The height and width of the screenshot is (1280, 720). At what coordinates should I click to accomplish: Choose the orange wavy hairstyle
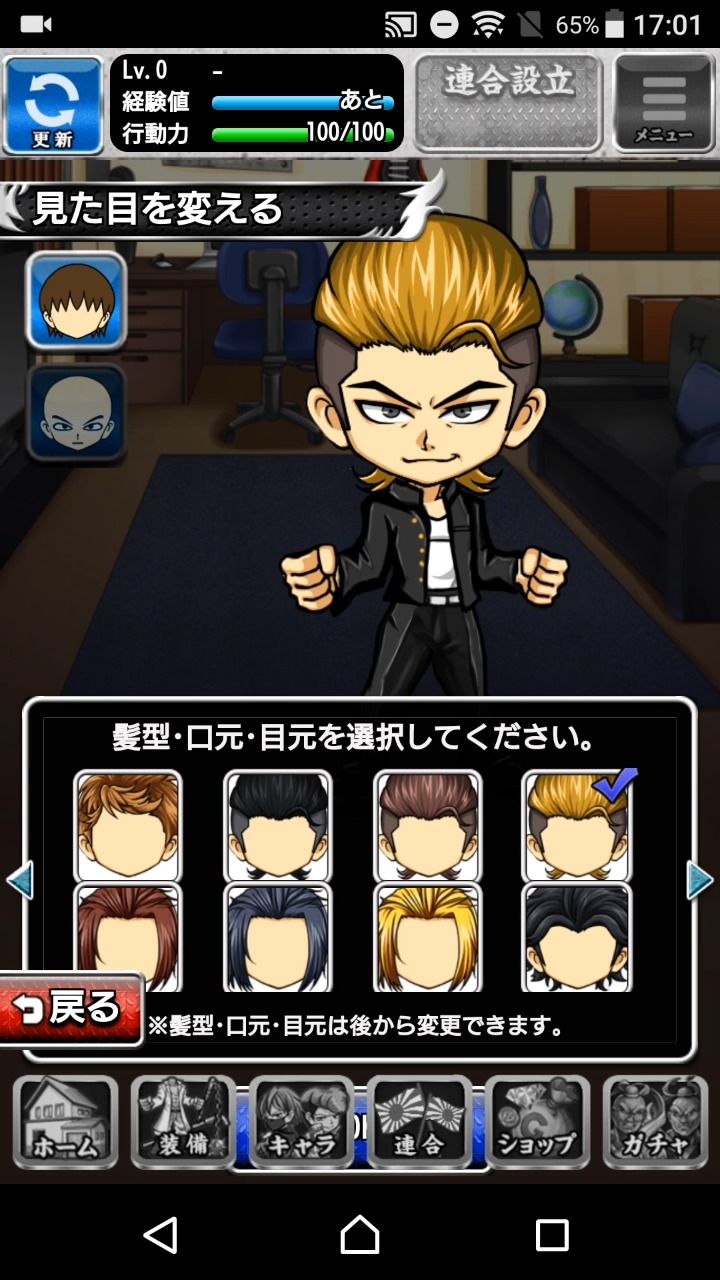tap(128, 825)
